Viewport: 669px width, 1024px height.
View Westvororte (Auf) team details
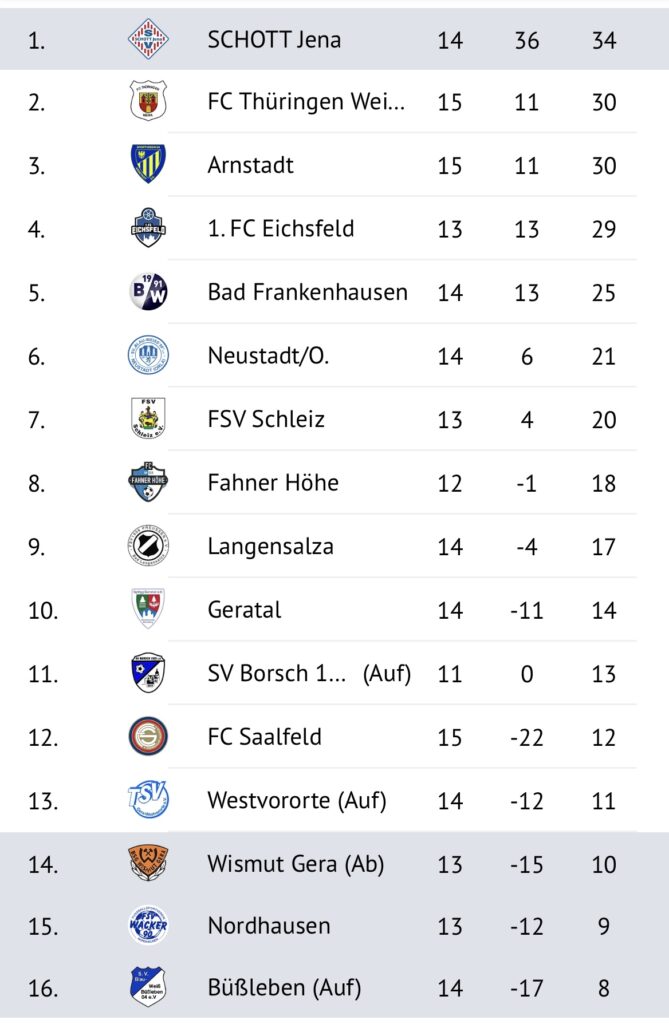[x=297, y=800]
